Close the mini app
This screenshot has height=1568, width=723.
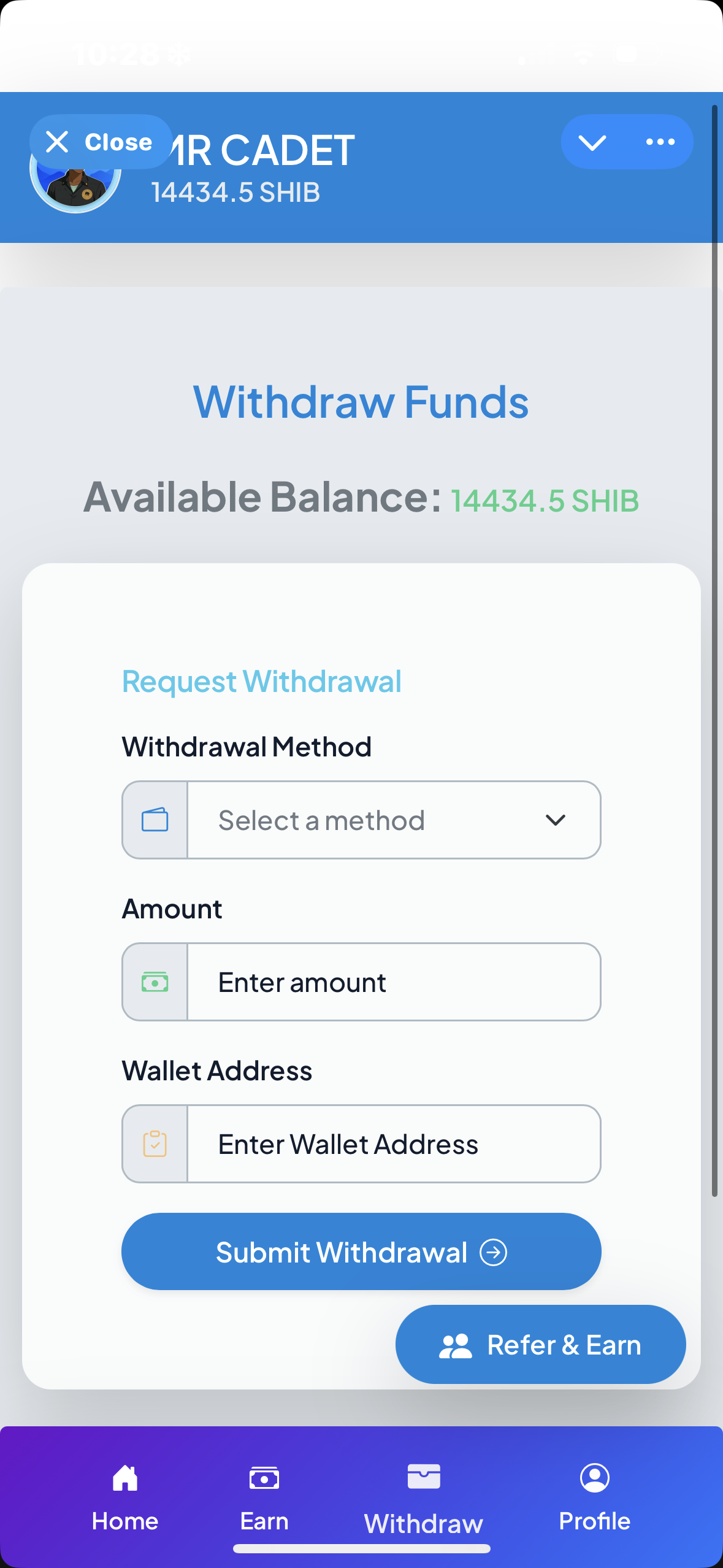100,142
